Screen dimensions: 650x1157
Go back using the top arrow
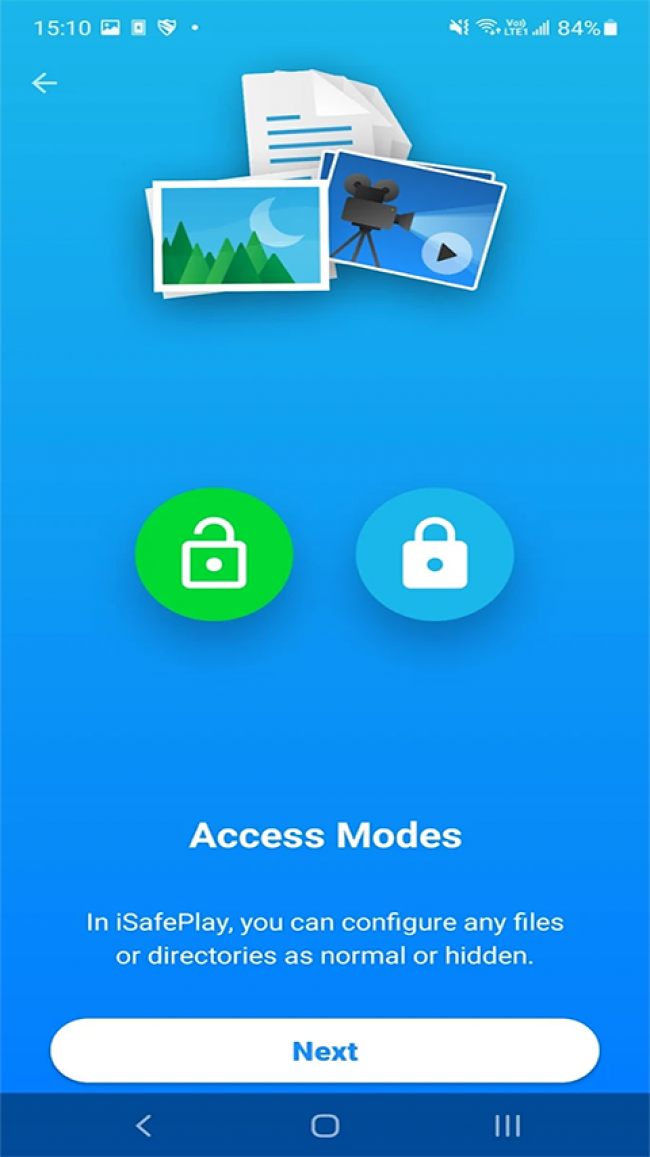click(44, 83)
